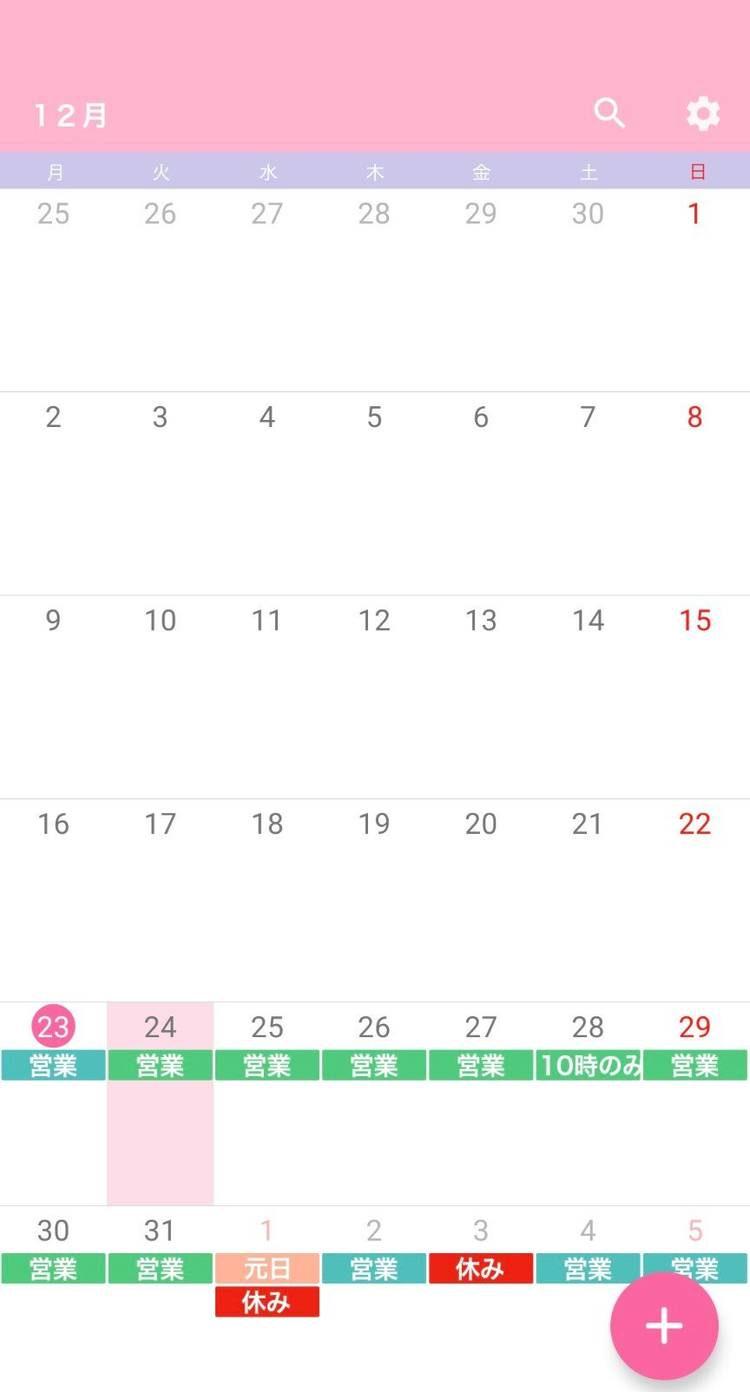Open the 営業 event on December 29

(695, 1066)
